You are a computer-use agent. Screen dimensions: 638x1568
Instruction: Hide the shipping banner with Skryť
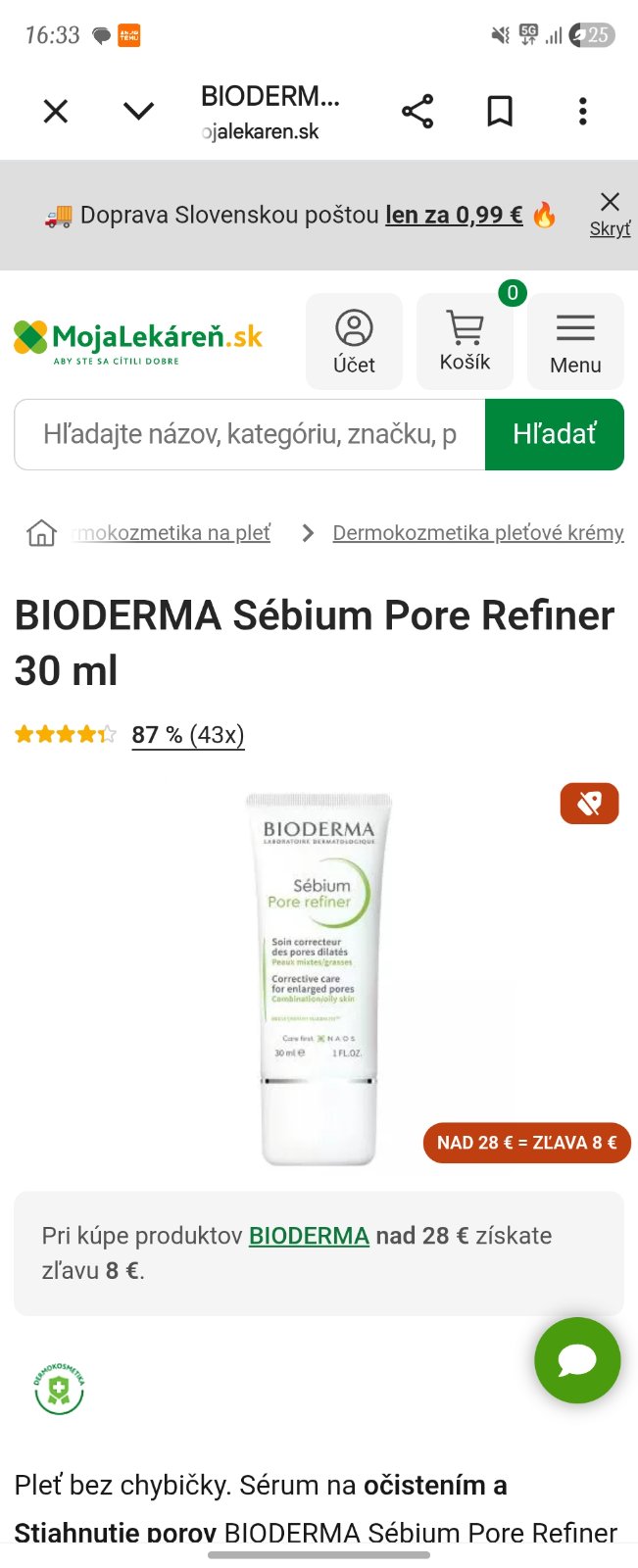click(x=610, y=215)
